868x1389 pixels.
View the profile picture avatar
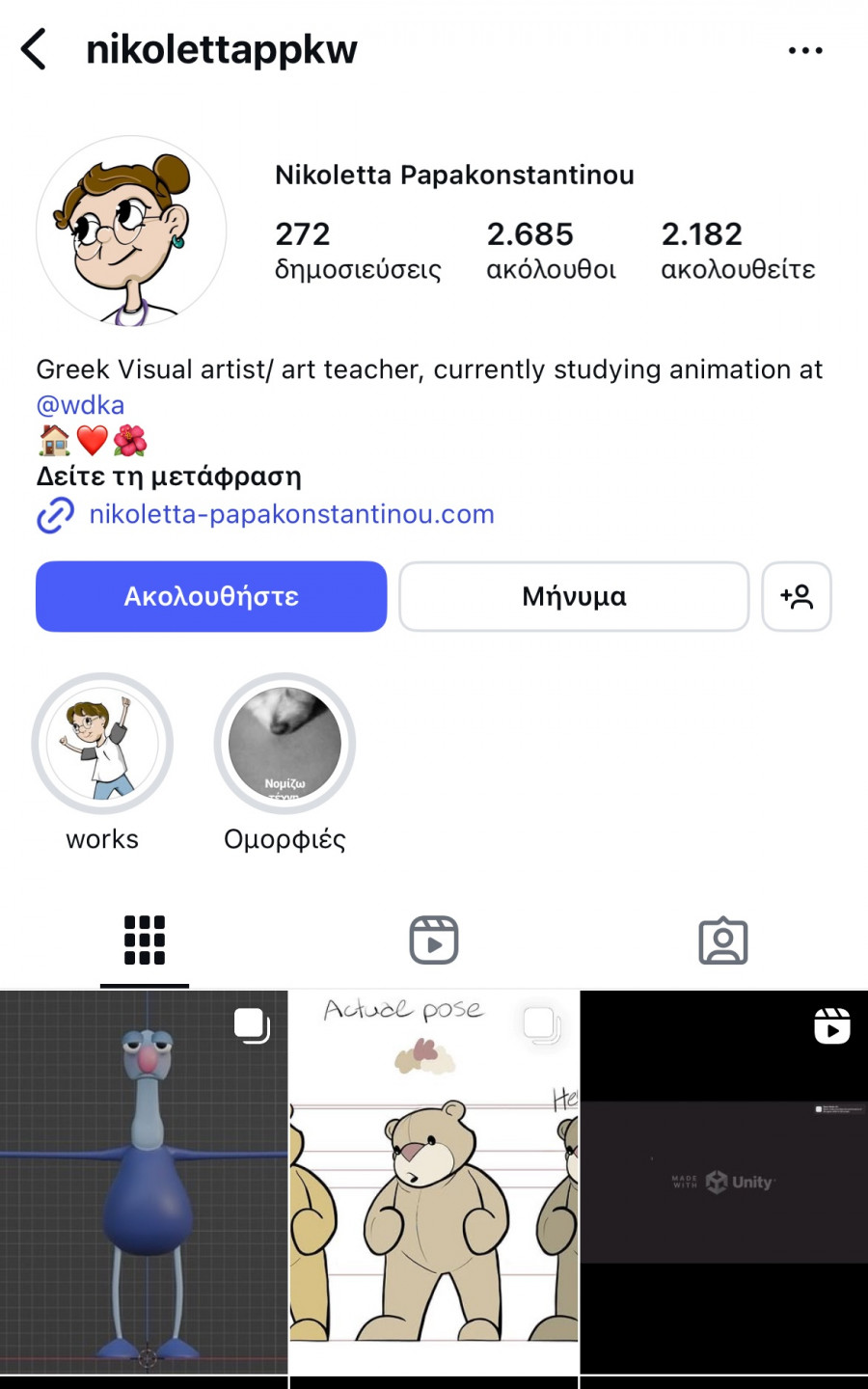point(131,231)
